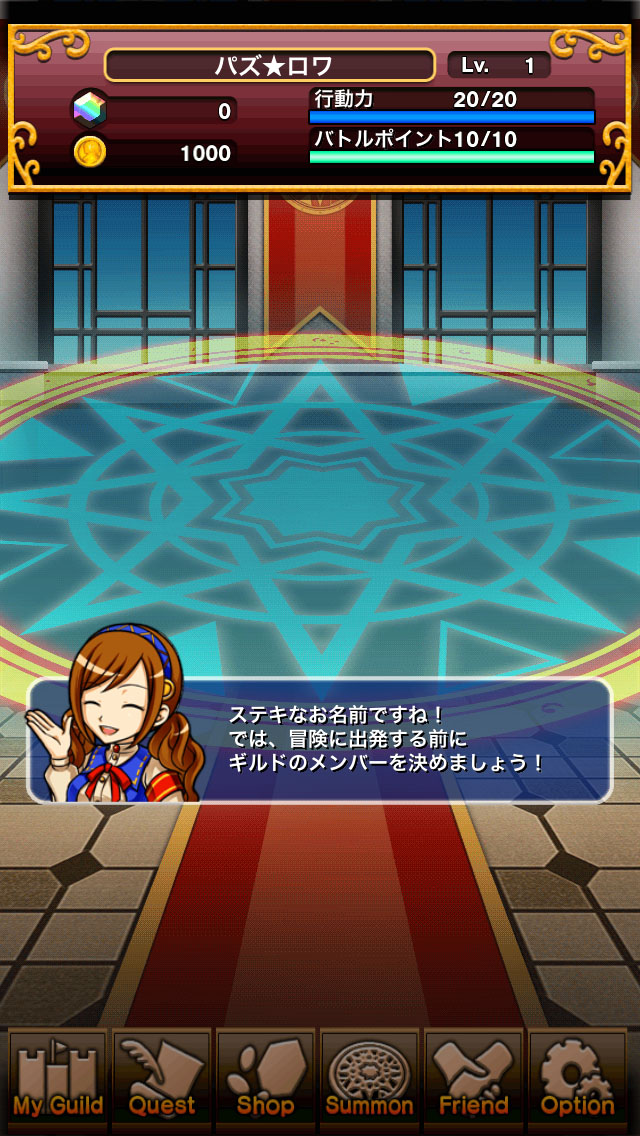Image resolution: width=640 pixels, height=1136 pixels.
Task: Select the Summon tab
Action: pos(370,1080)
